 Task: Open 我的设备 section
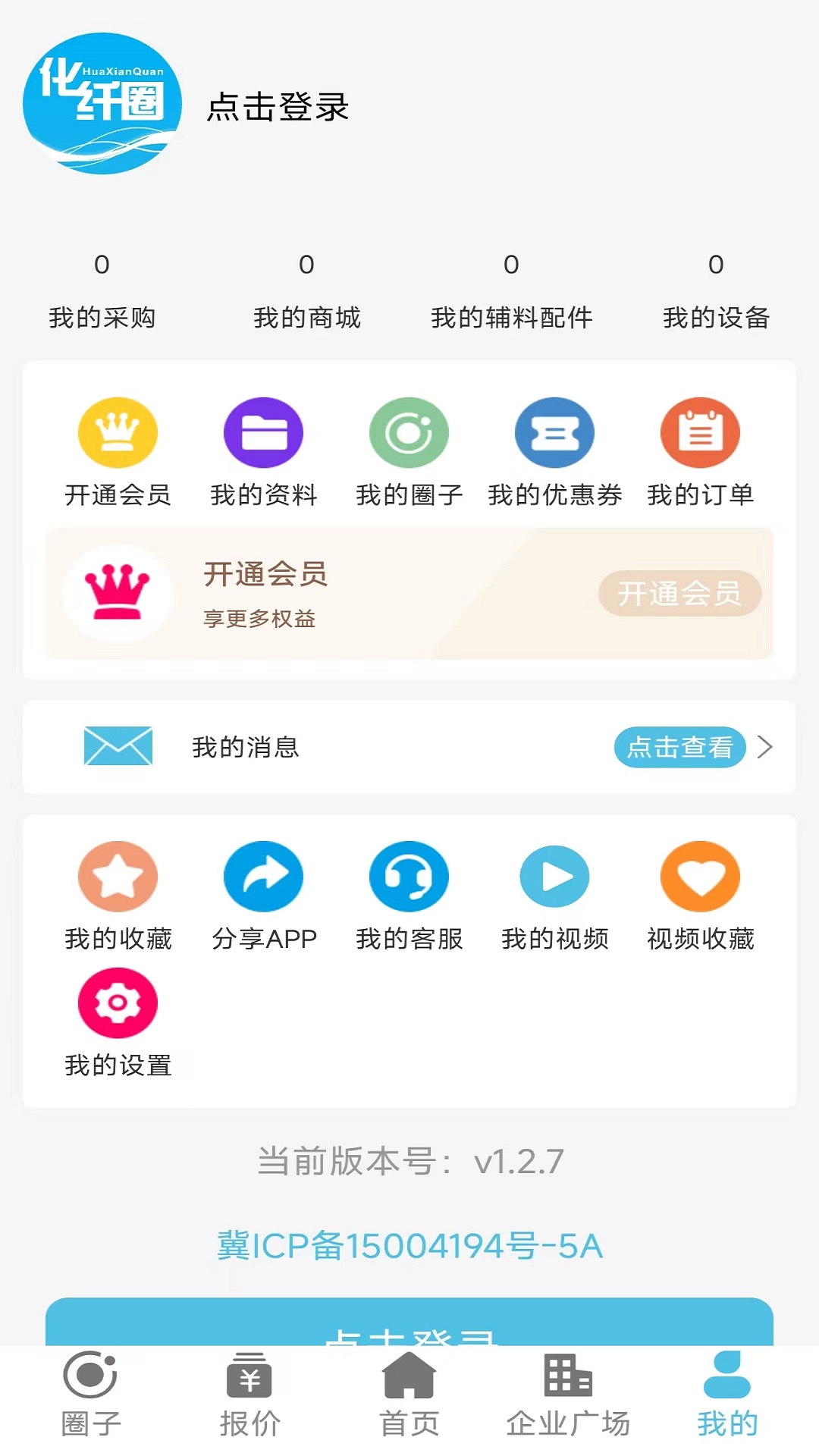coord(716,292)
